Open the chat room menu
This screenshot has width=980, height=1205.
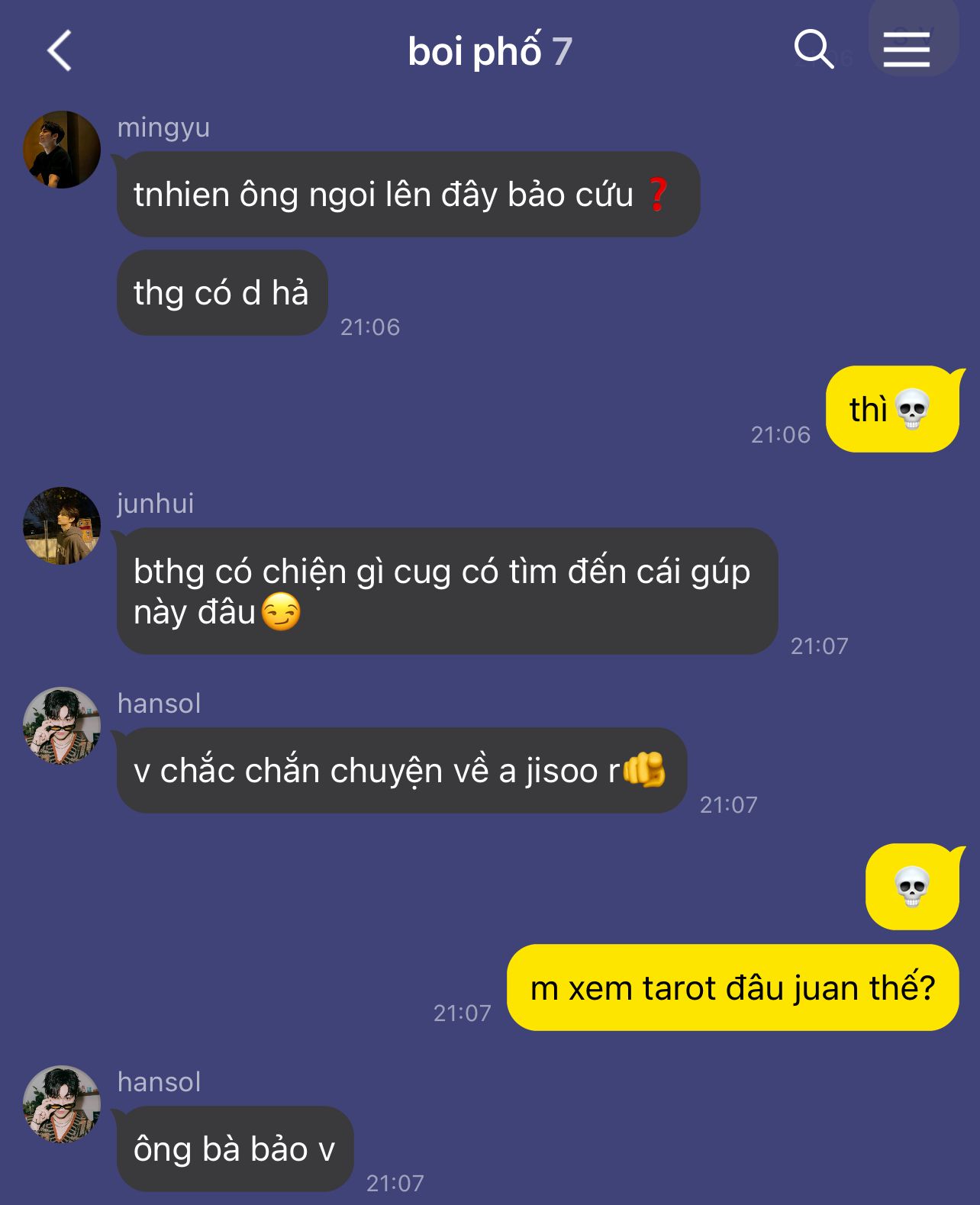point(906,50)
